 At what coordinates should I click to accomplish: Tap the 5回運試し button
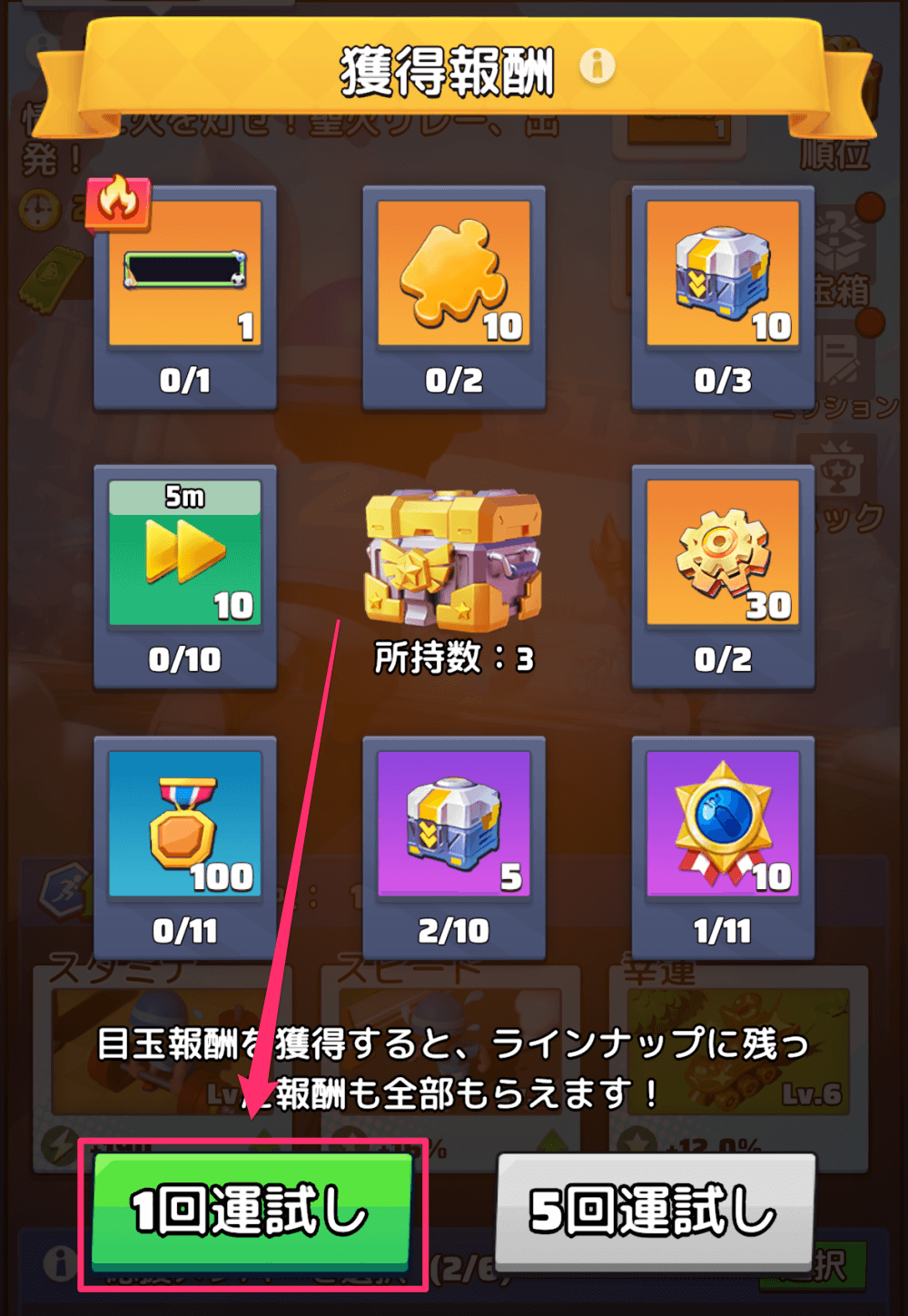click(656, 1211)
